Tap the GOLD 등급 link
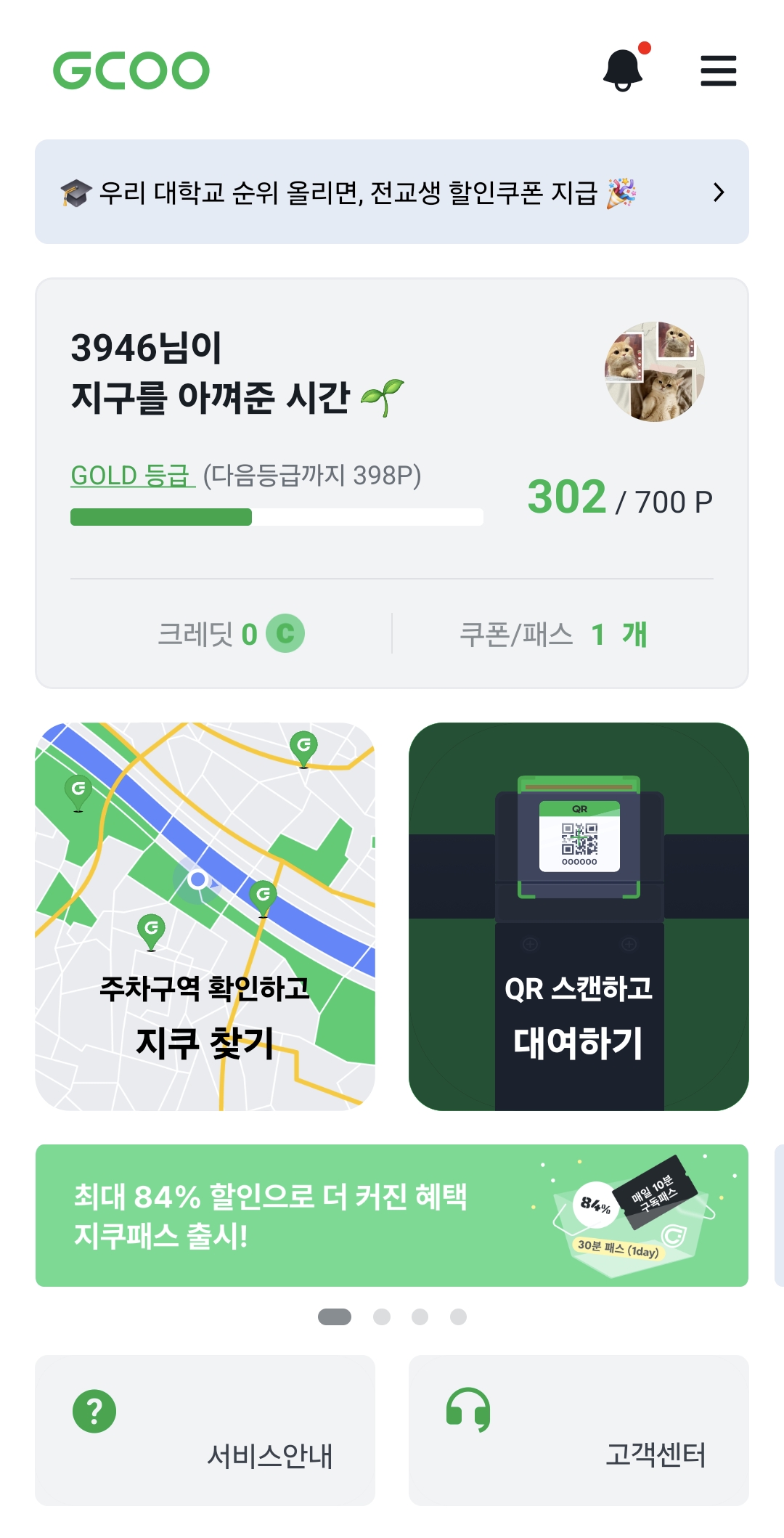Viewport: 784px width, 1538px height. pos(132,476)
